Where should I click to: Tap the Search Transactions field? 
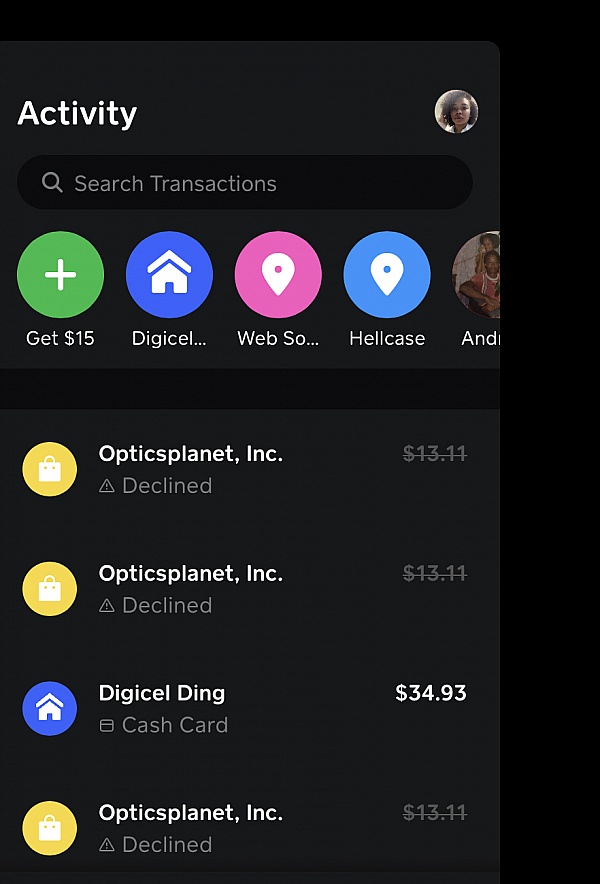tap(245, 183)
